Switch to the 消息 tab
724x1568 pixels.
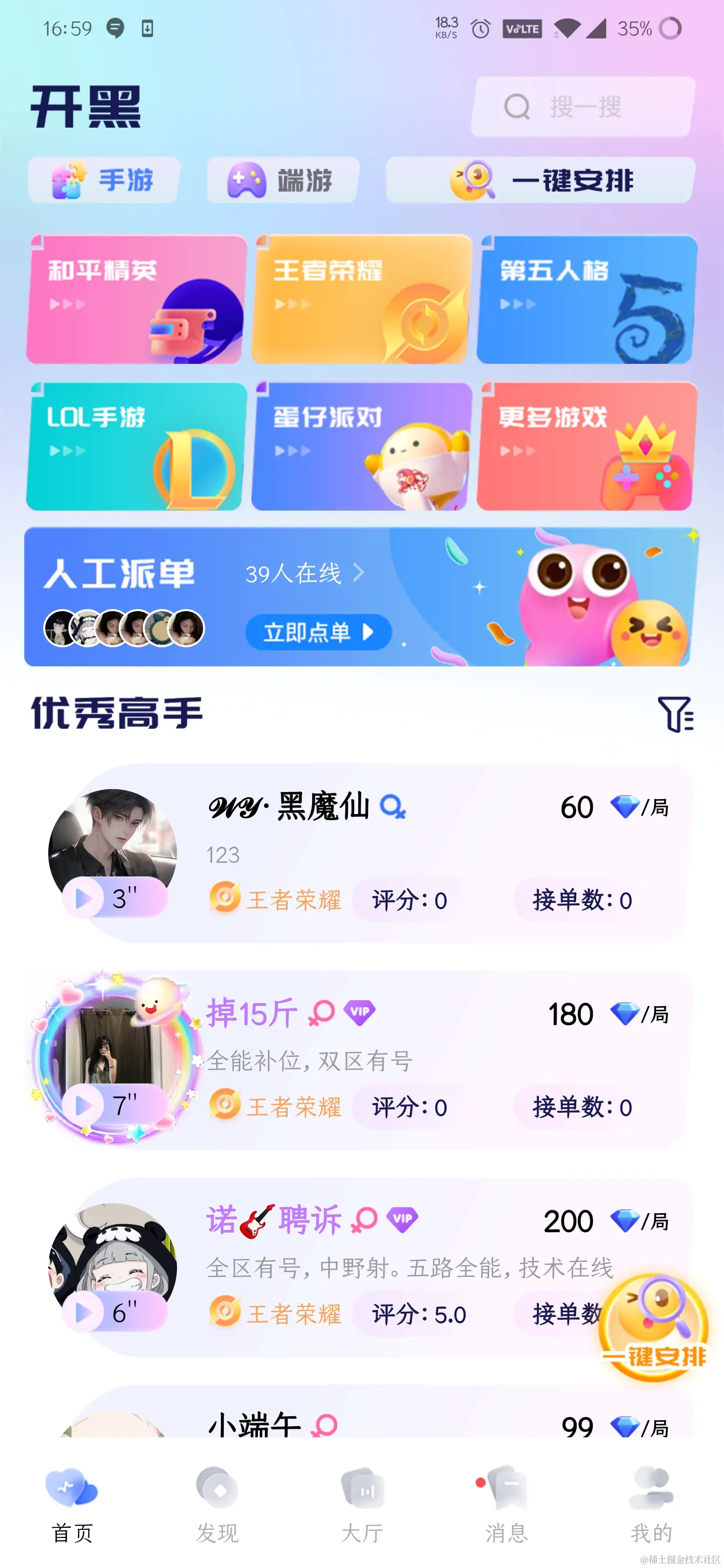[x=507, y=1504]
